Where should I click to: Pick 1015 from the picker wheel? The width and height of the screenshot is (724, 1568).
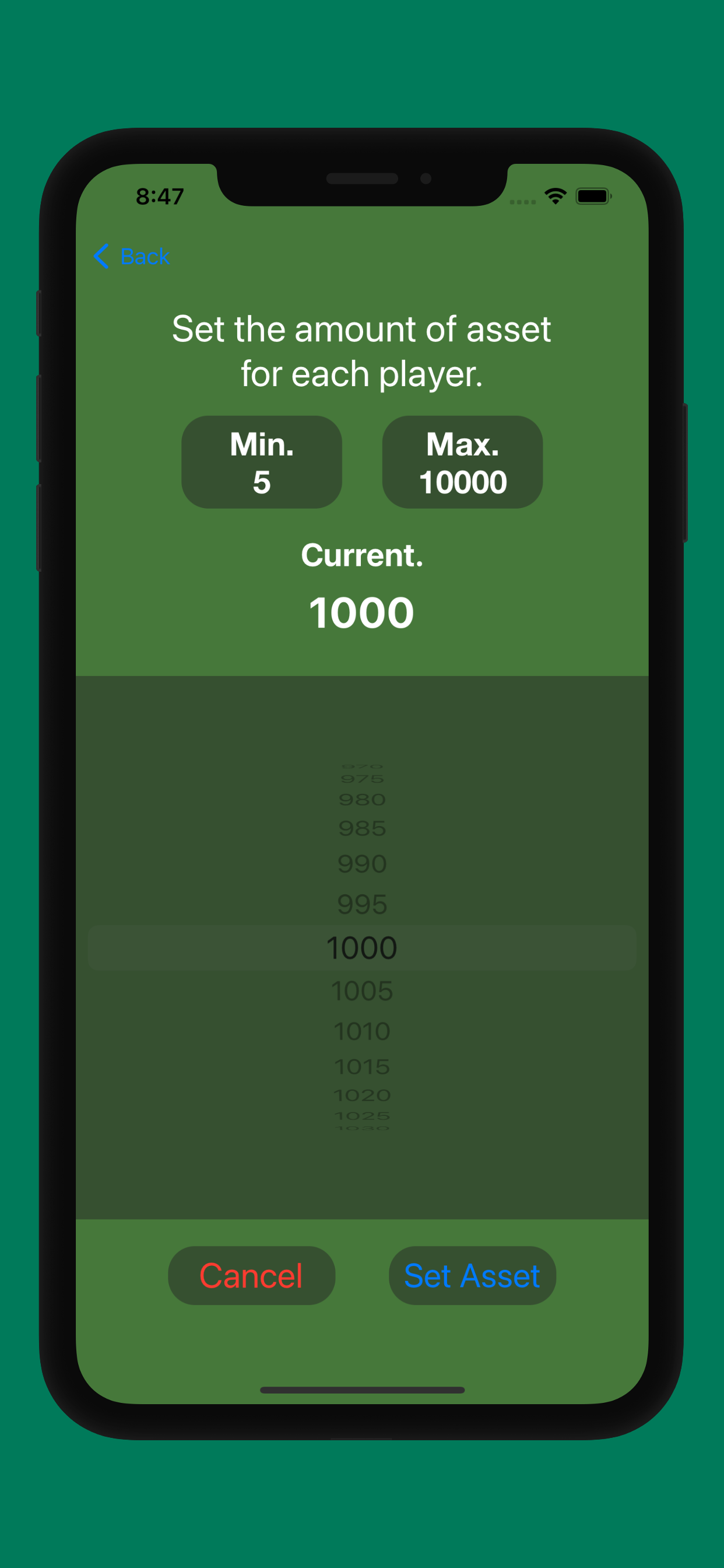(362, 1066)
